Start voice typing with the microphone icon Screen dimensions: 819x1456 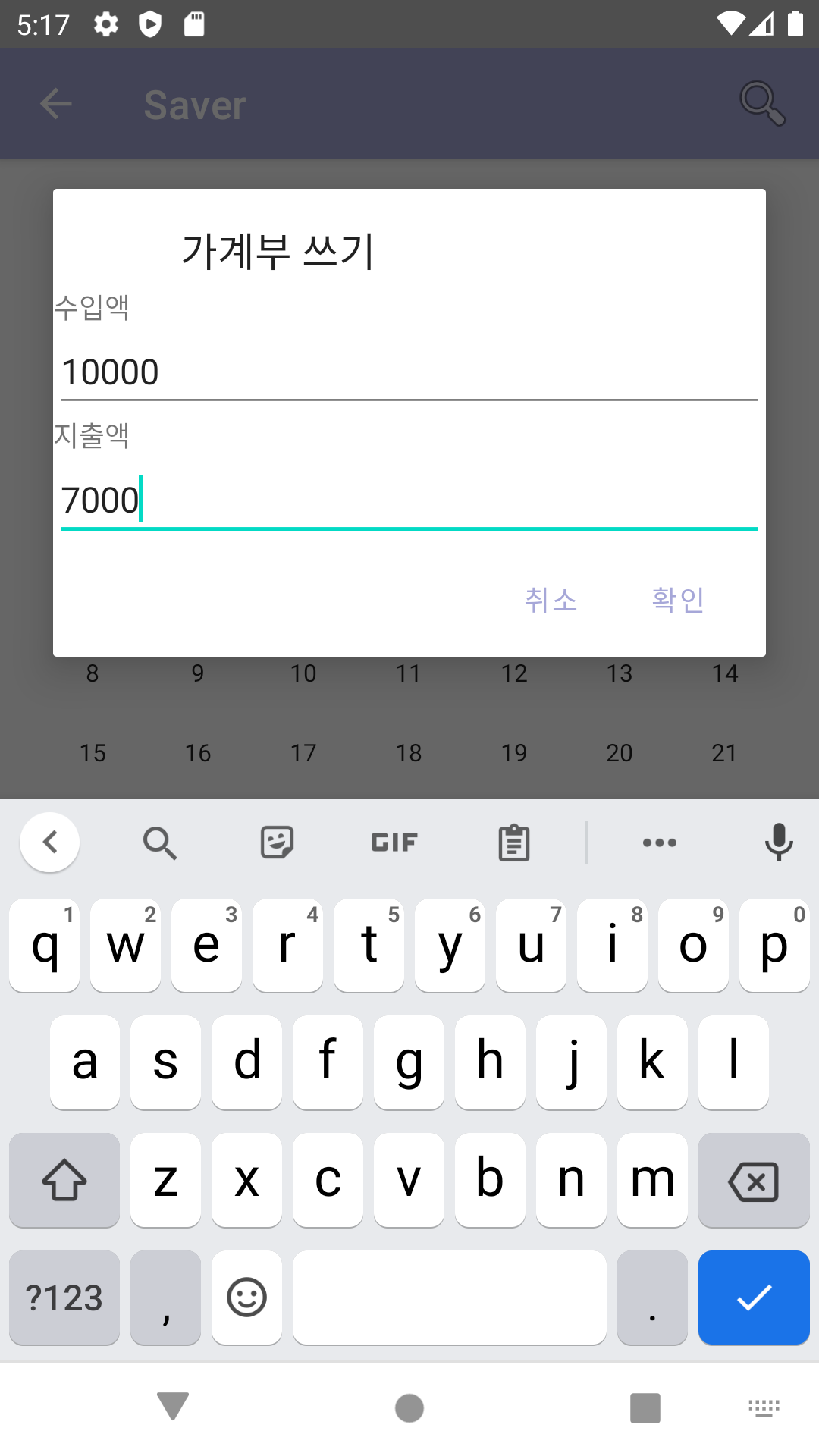777,842
